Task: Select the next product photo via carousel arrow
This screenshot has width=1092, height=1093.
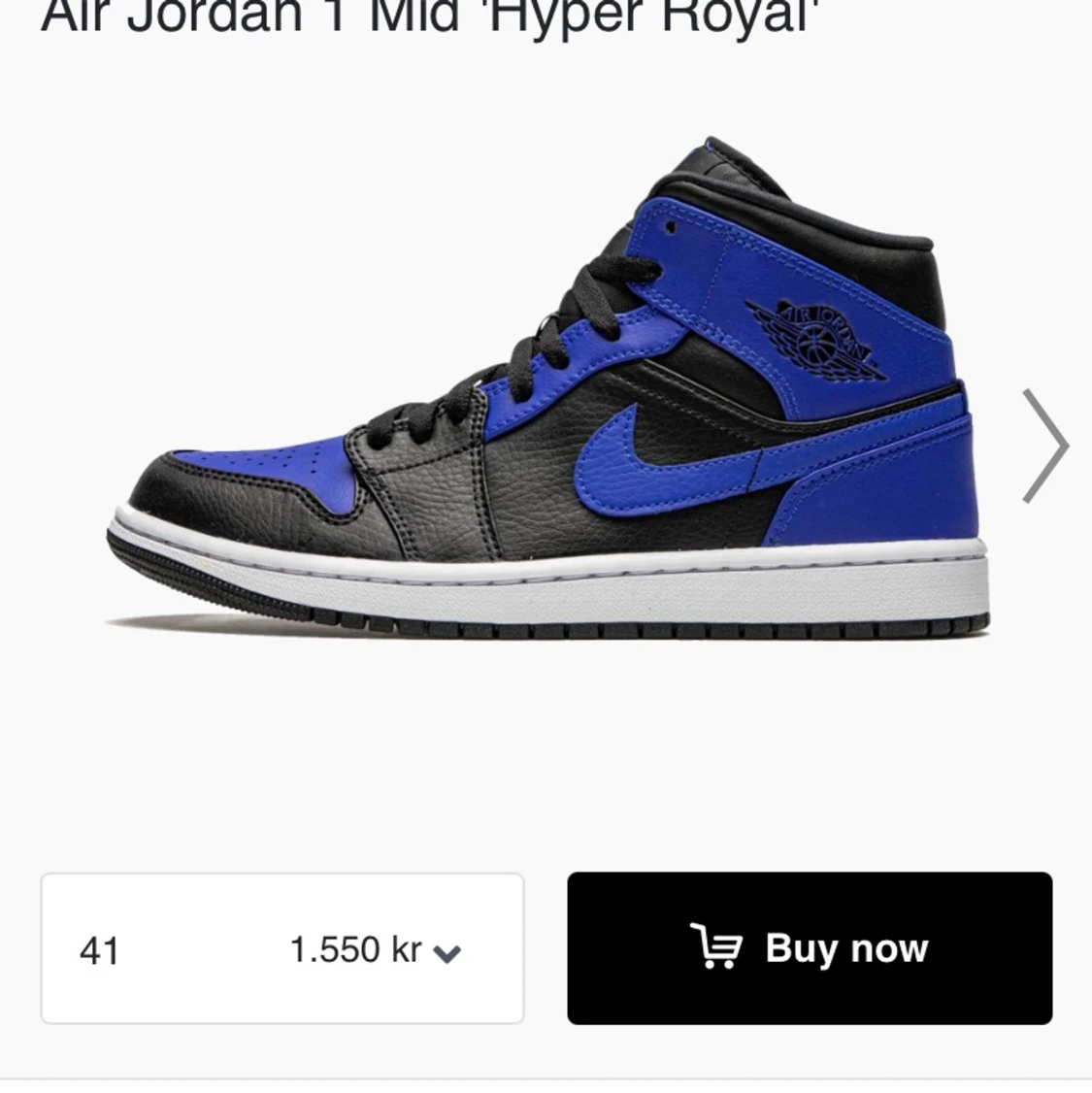Action: (1045, 445)
